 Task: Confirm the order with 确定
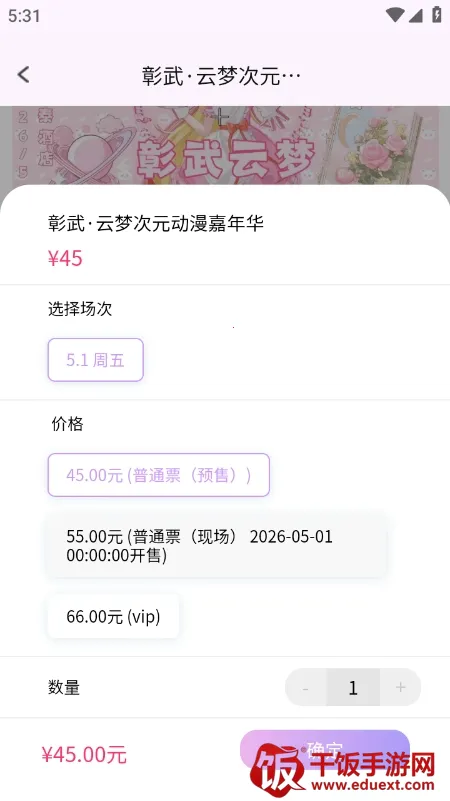point(325,750)
